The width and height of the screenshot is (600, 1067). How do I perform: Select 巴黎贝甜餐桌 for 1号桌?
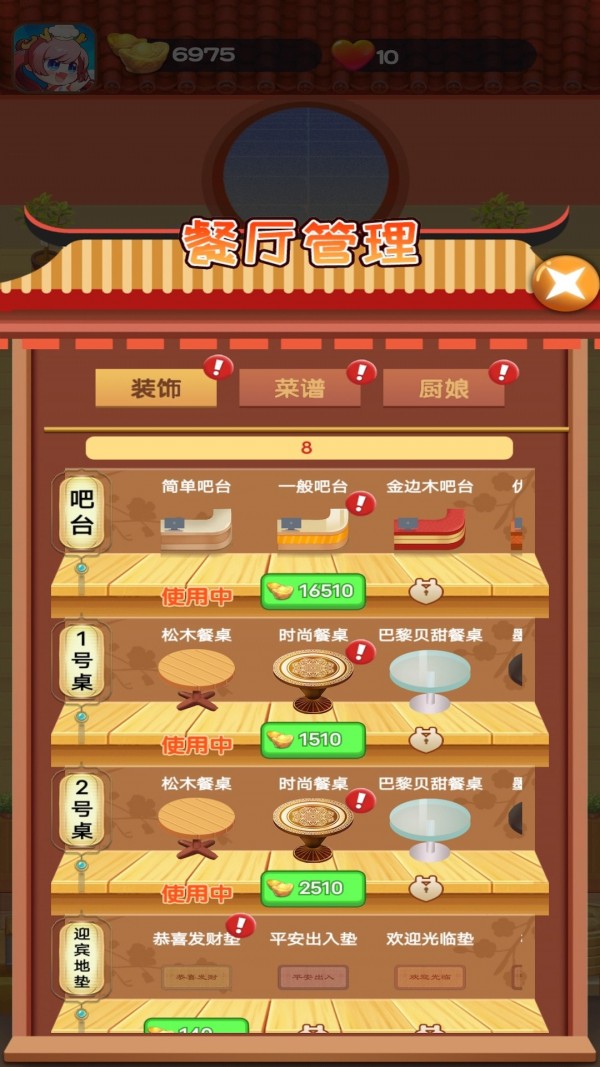click(429, 676)
